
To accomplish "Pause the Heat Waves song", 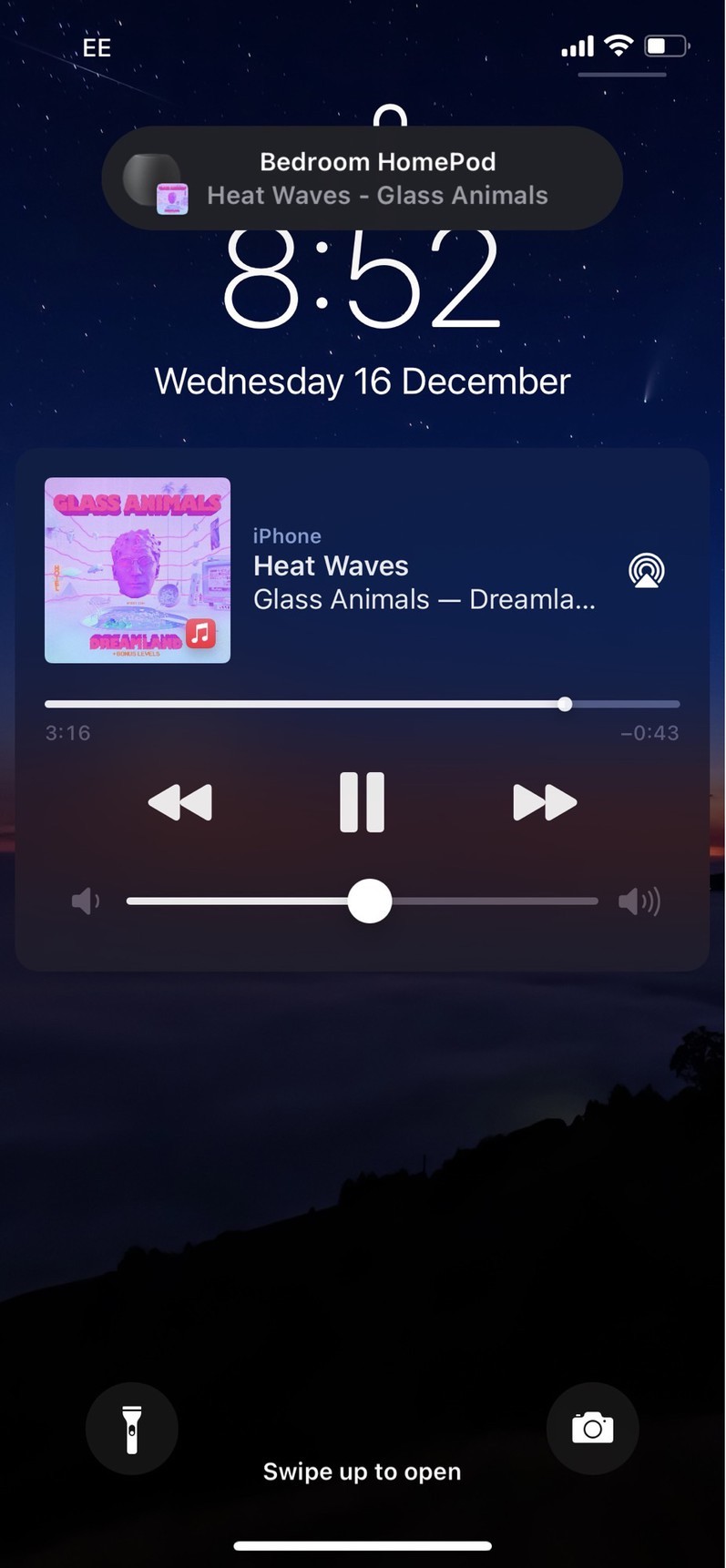I will (x=362, y=802).
